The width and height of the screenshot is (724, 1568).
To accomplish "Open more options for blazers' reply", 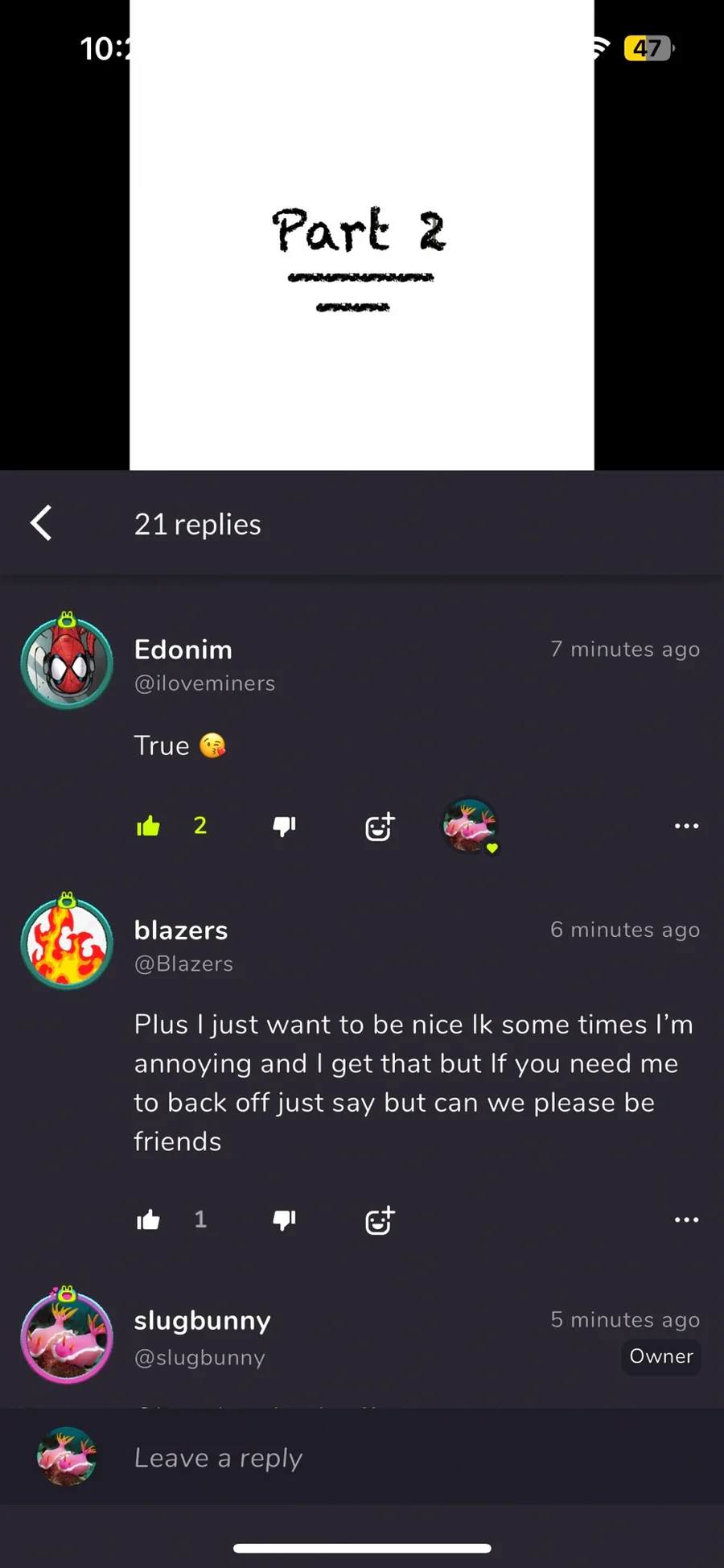I will (686, 1220).
